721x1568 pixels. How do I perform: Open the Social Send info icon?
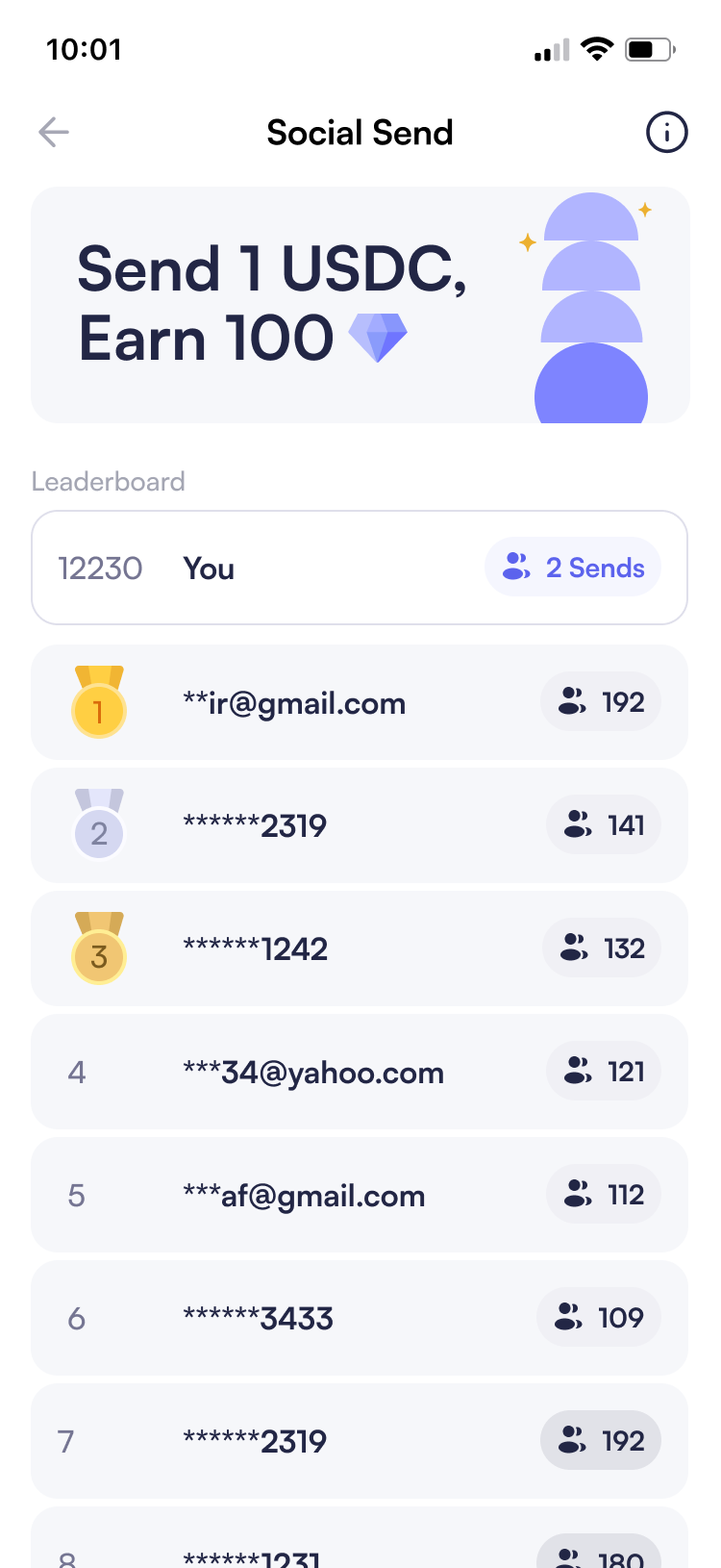pyautogui.click(x=666, y=132)
